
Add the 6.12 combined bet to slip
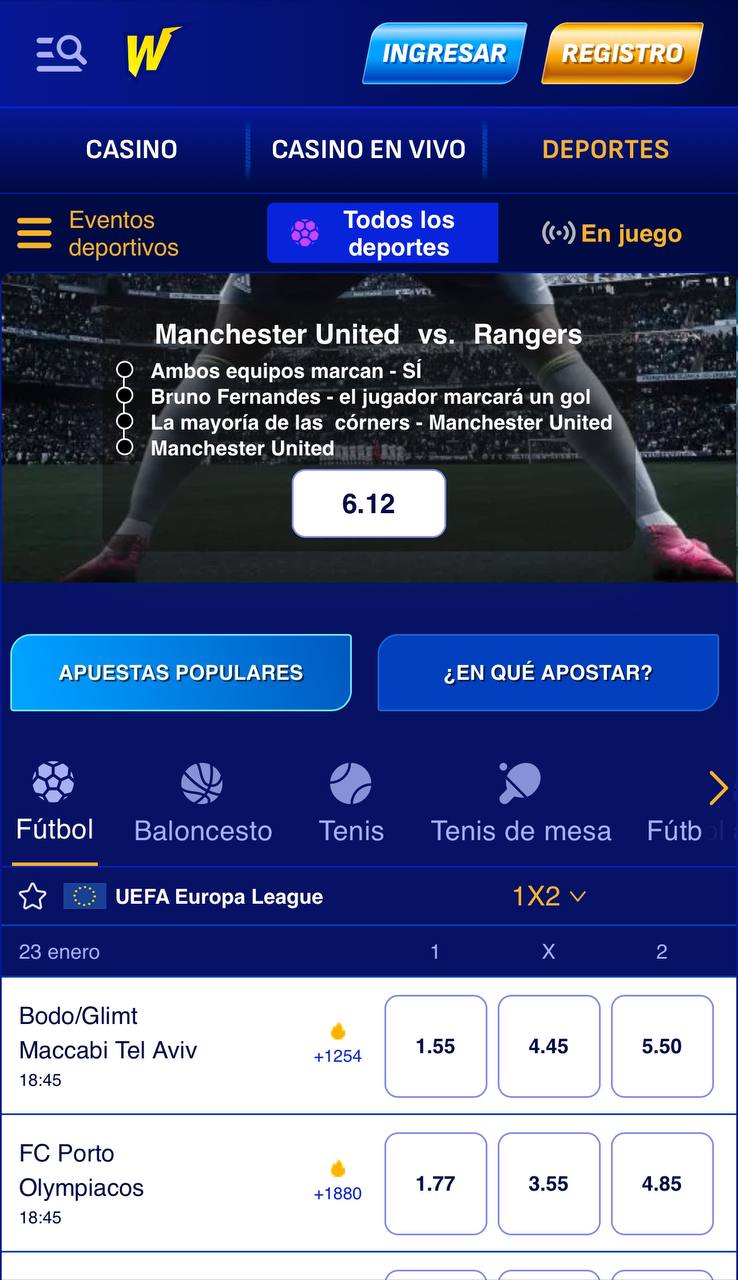pyautogui.click(x=368, y=504)
